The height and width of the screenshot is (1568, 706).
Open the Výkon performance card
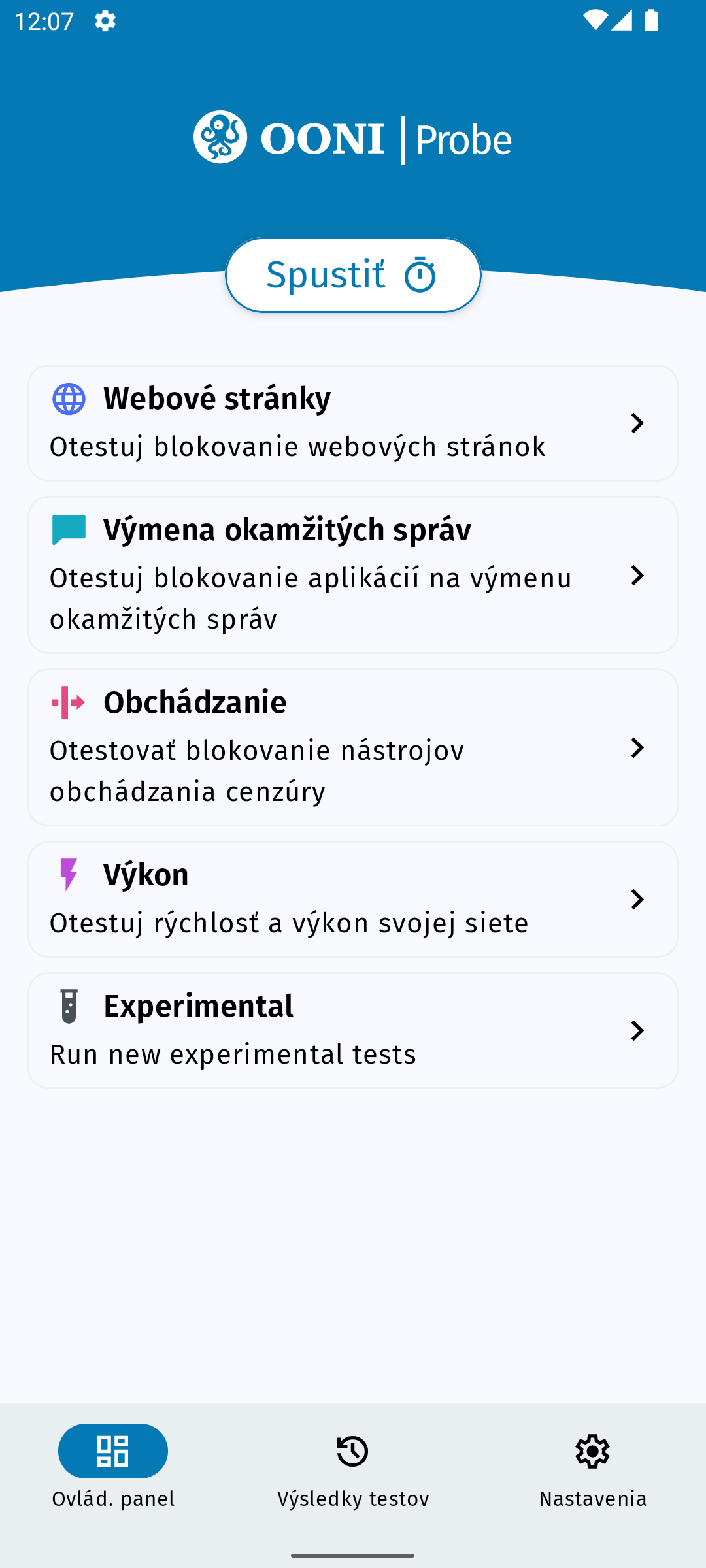(x=353, y=899)
